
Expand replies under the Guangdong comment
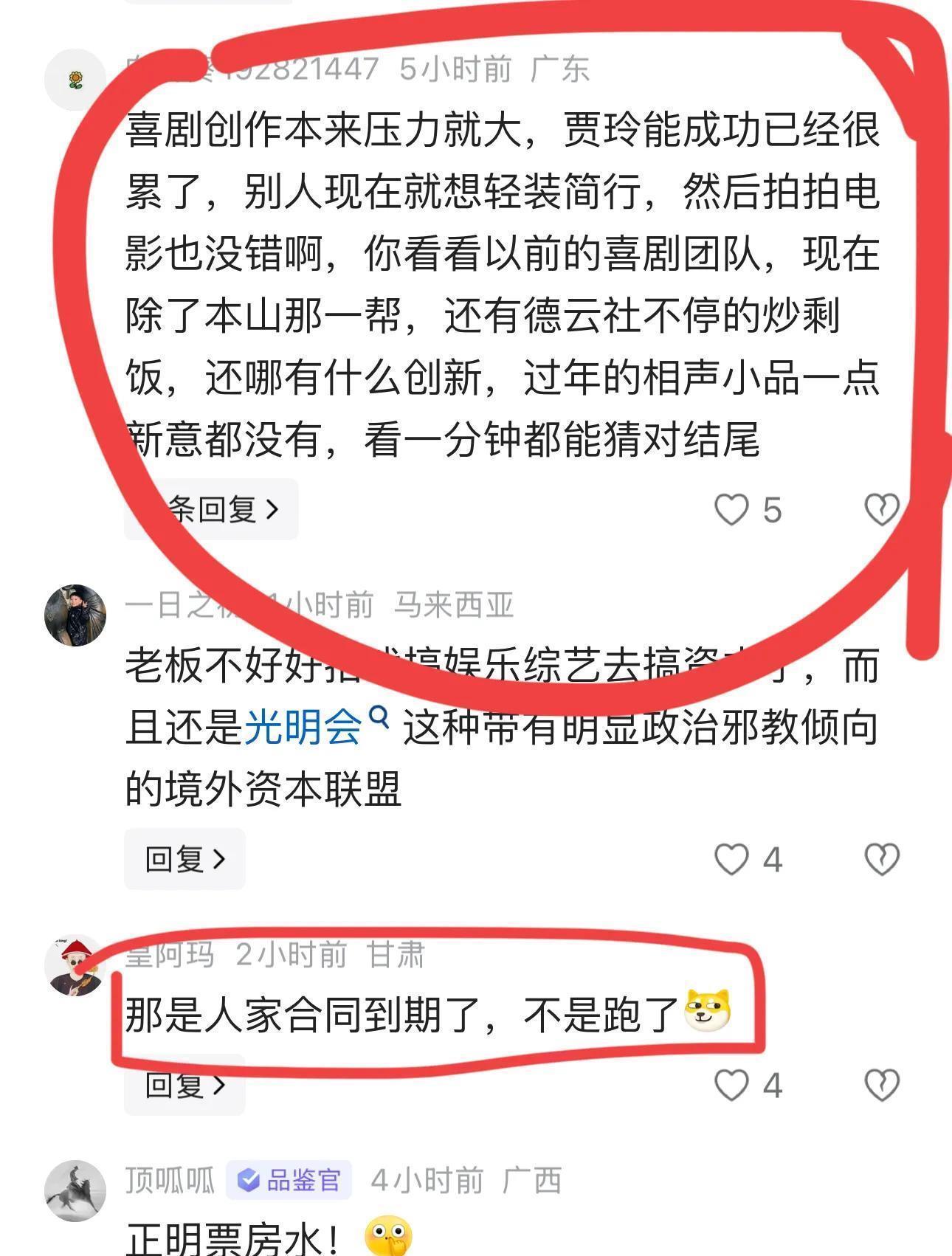pyautogui.click(x=211, y=509)
